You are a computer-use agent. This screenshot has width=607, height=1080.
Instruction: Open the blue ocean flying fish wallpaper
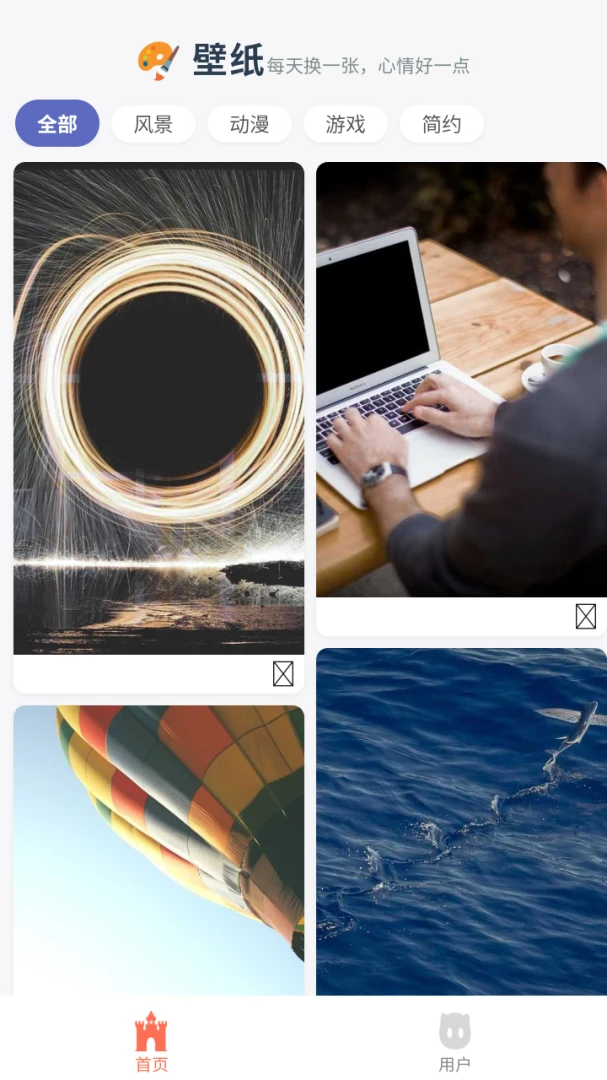click(x=462, y=822)
